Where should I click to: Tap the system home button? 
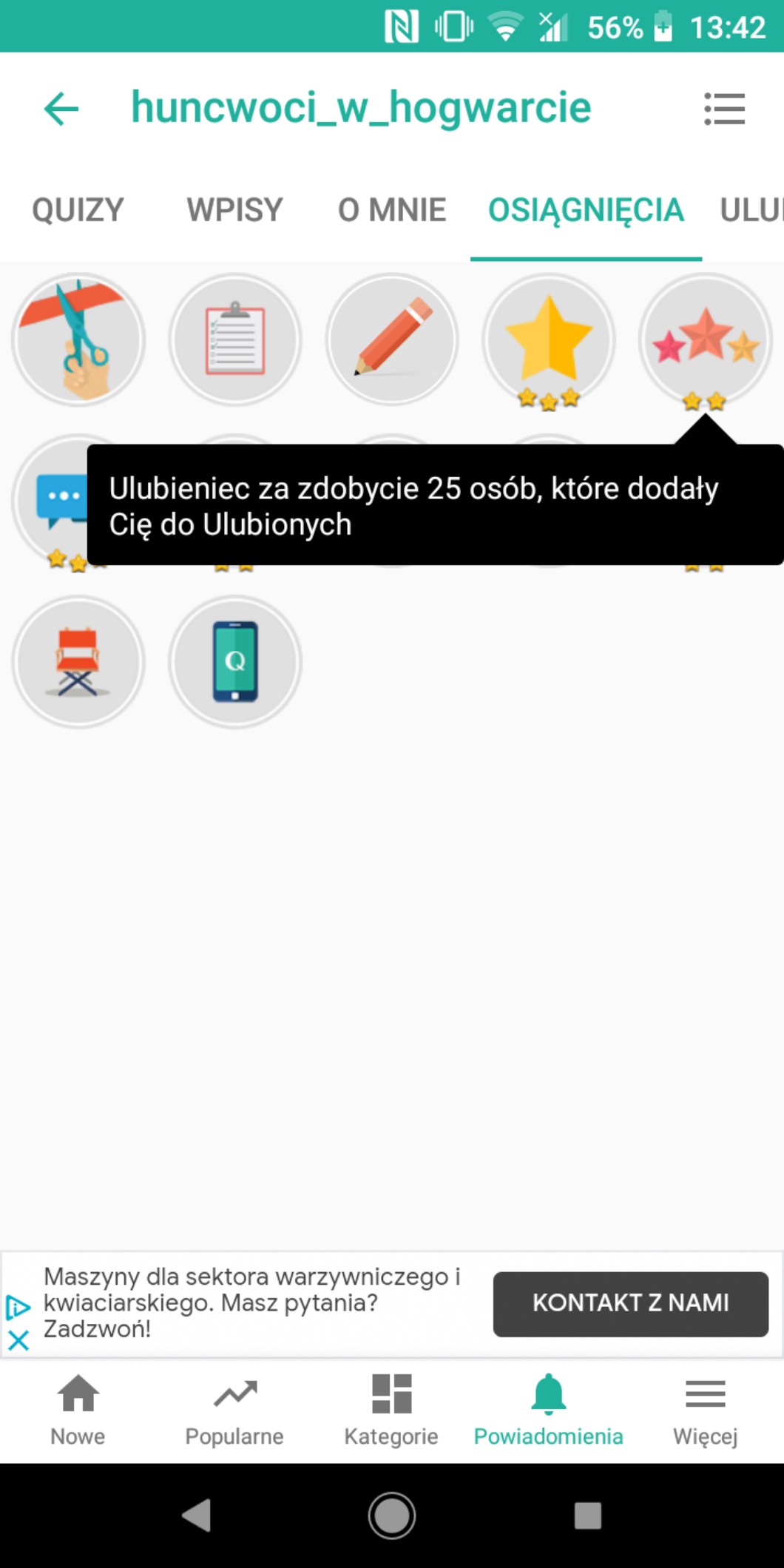pos(391,1515)
